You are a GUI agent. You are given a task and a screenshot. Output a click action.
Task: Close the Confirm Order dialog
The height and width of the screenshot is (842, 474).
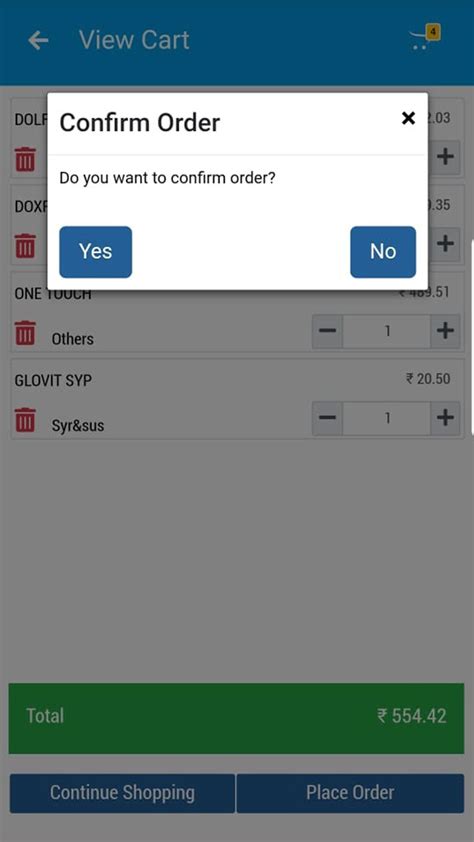(x=409, y=118)
